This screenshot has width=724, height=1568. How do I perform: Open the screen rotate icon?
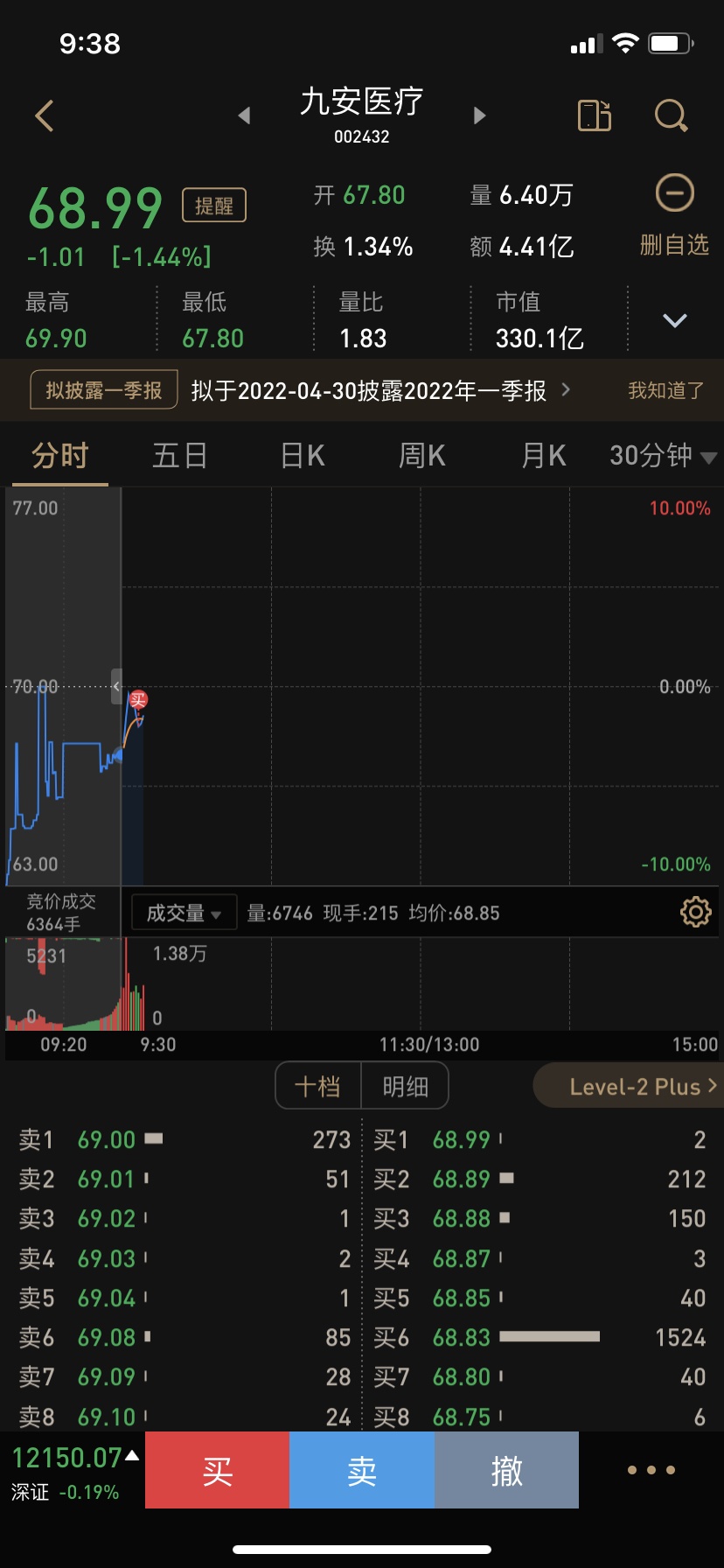[595, 115]
